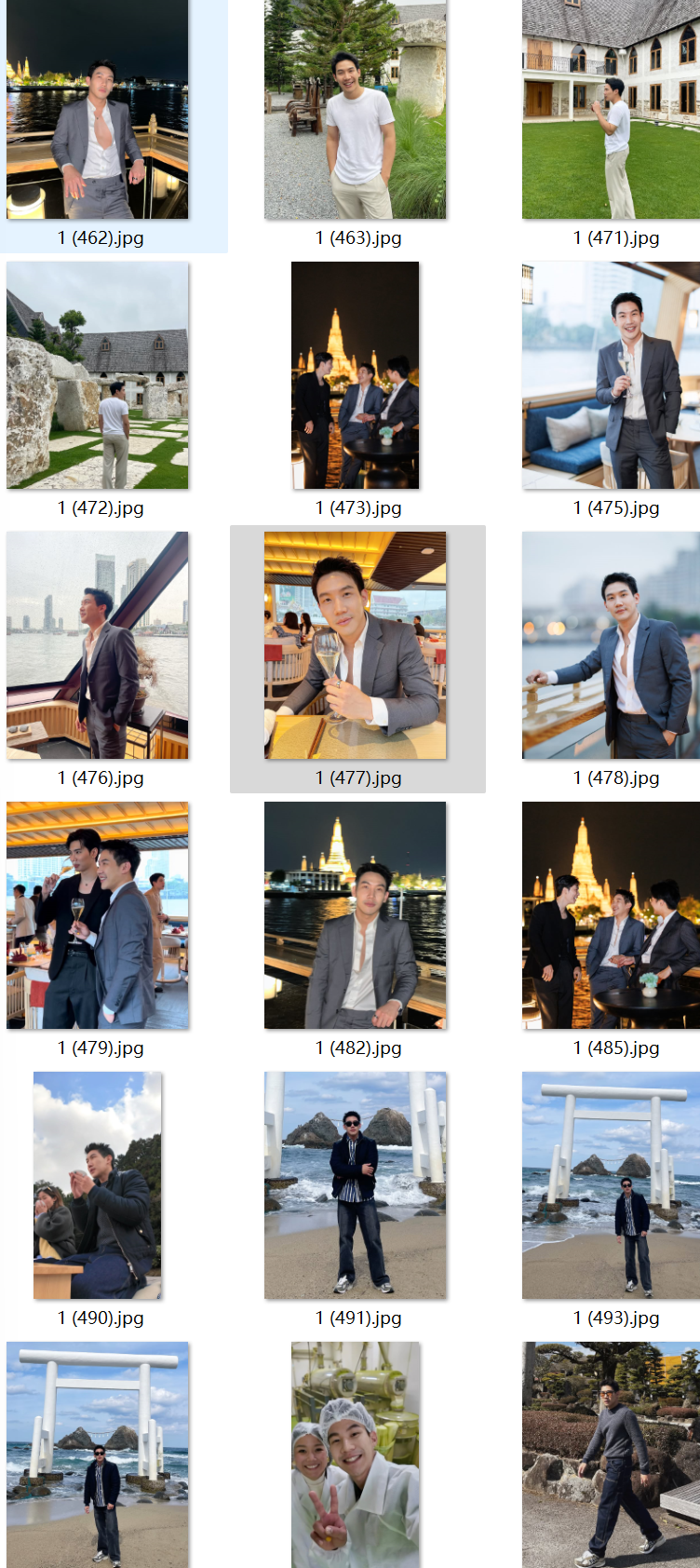Open picture 1 (493).jpg

[611, 1185]
